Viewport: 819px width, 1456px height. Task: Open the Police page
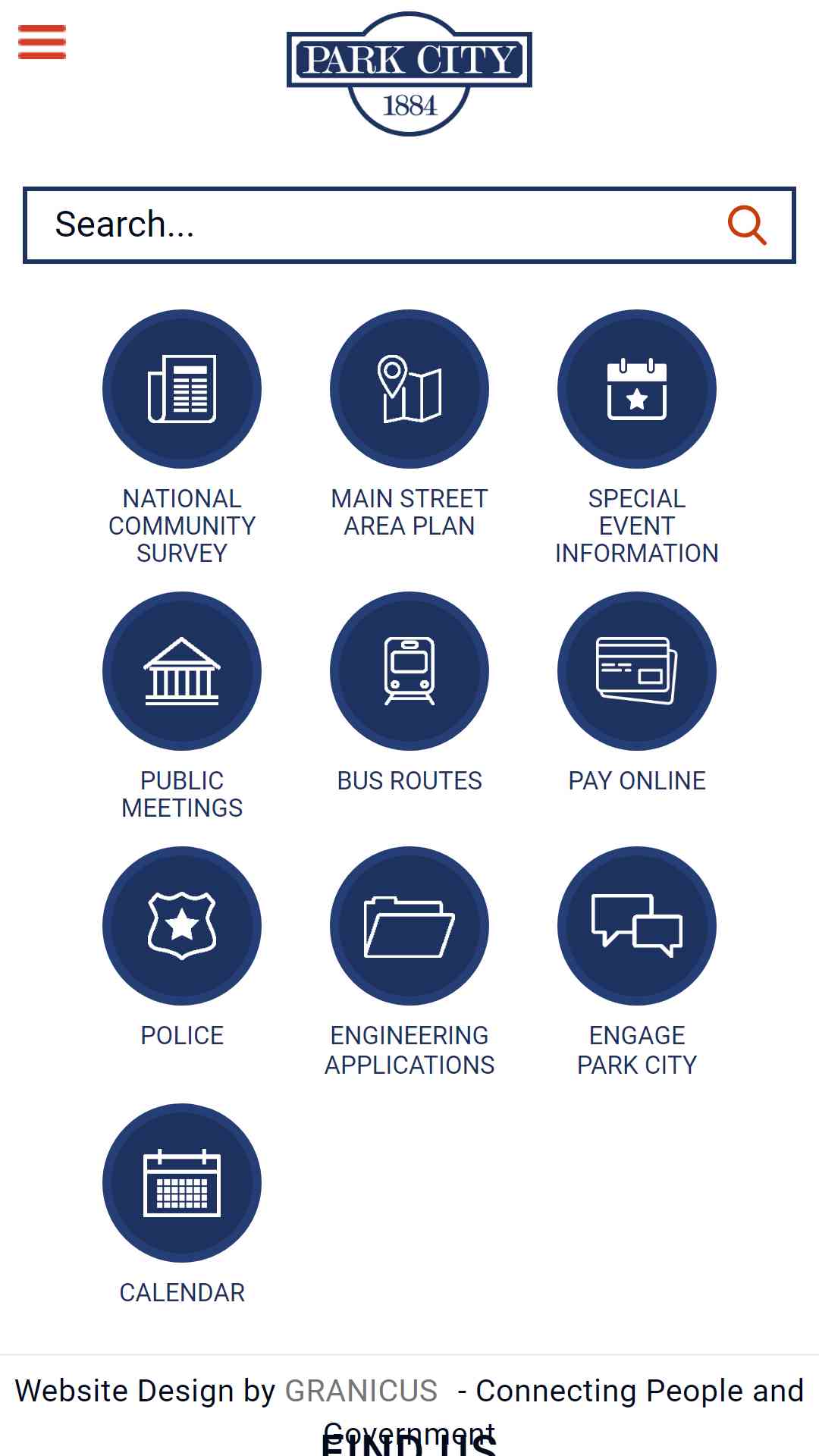click(182, 948)
